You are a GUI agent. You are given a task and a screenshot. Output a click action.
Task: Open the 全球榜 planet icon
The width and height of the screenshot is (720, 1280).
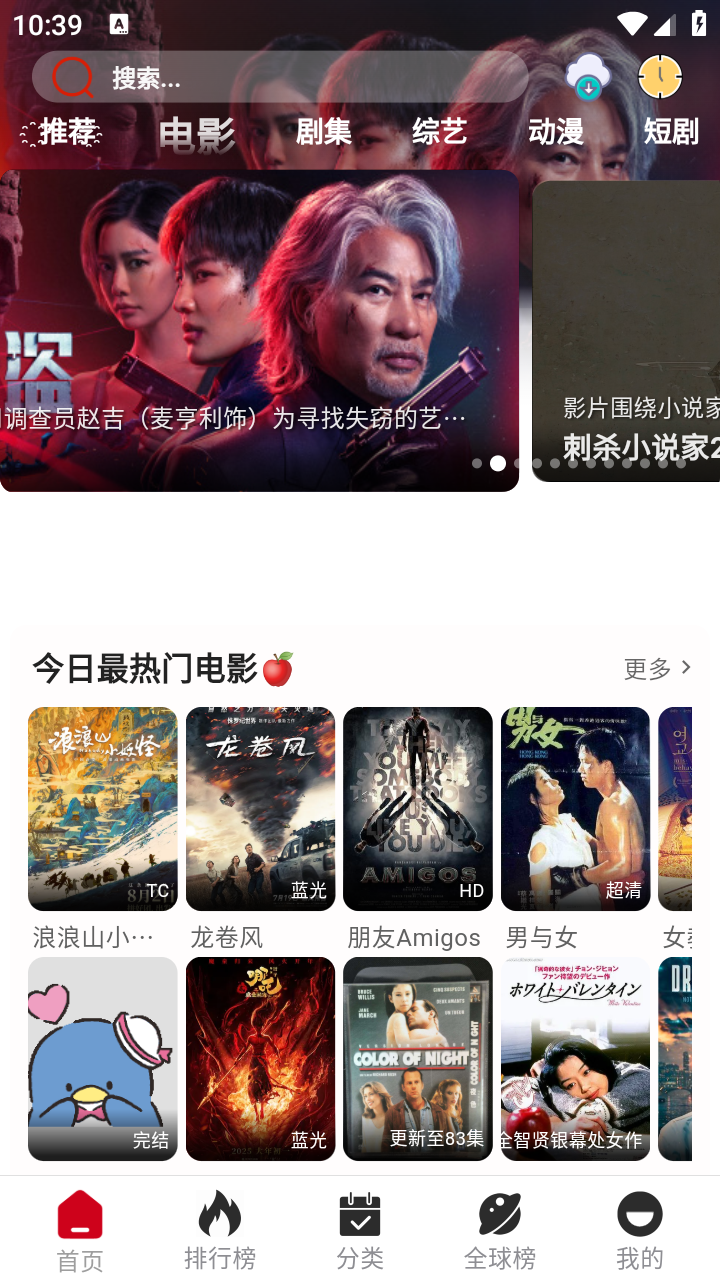point(499,1213)
